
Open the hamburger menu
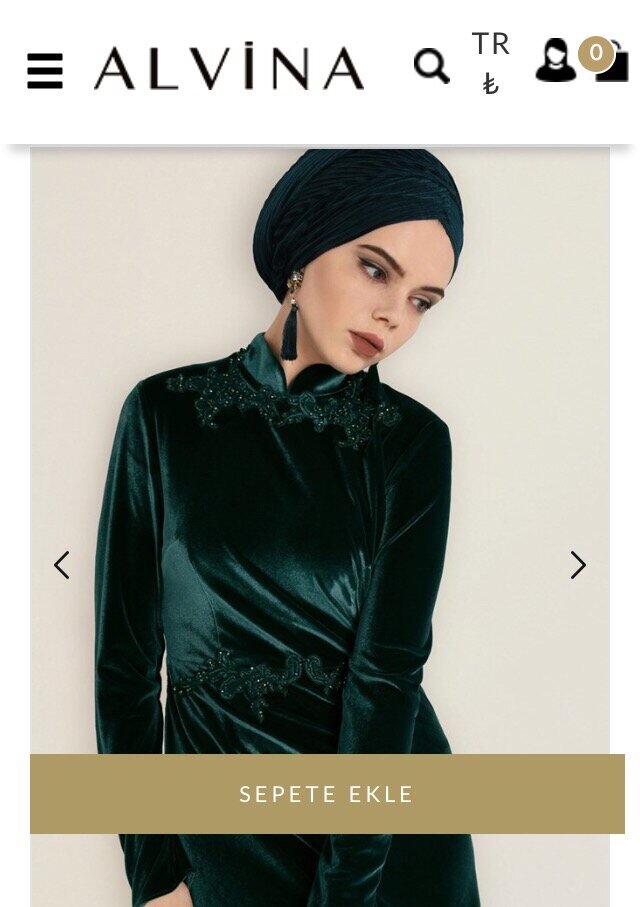[x=45, y=71]
